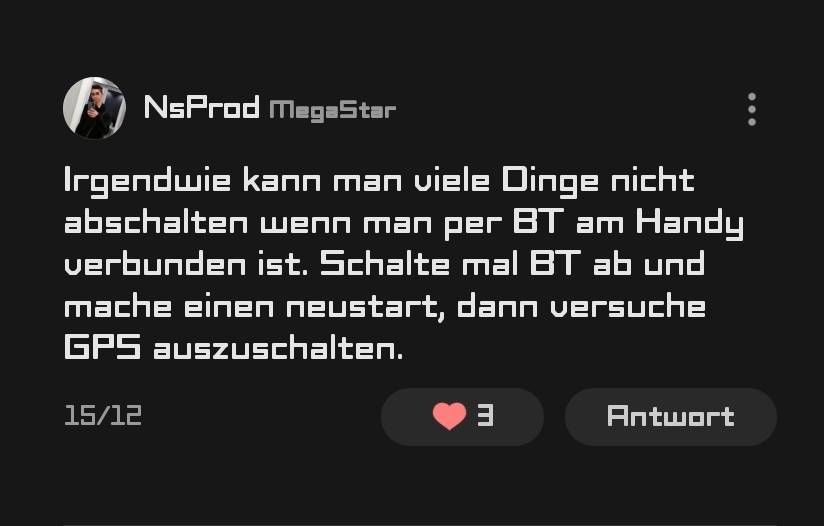Tap the Antwort reply button
The image size is (824, 526).
[x=670, y=416]
